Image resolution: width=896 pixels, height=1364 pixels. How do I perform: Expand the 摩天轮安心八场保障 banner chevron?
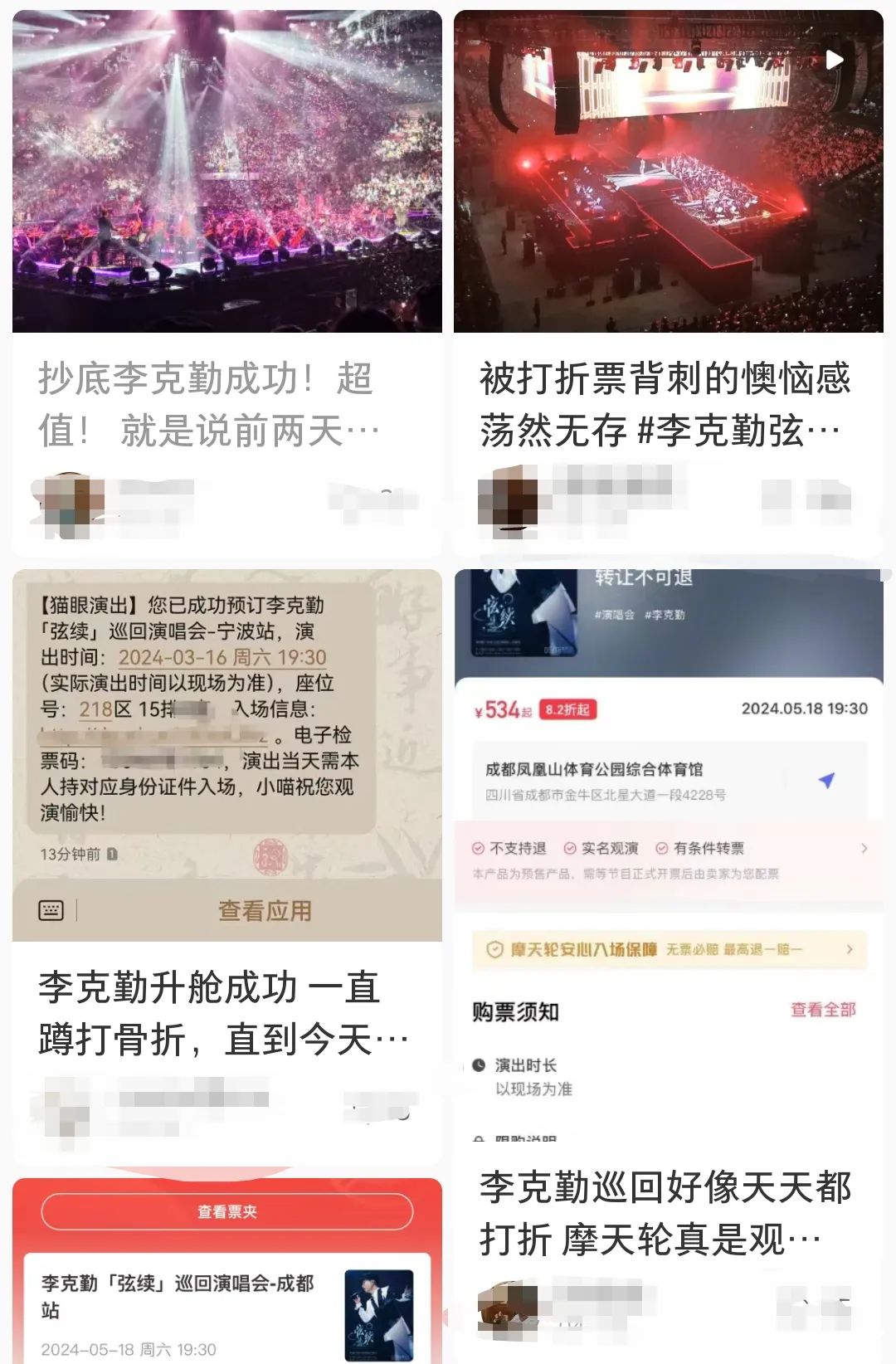click(x=848, y=948)
